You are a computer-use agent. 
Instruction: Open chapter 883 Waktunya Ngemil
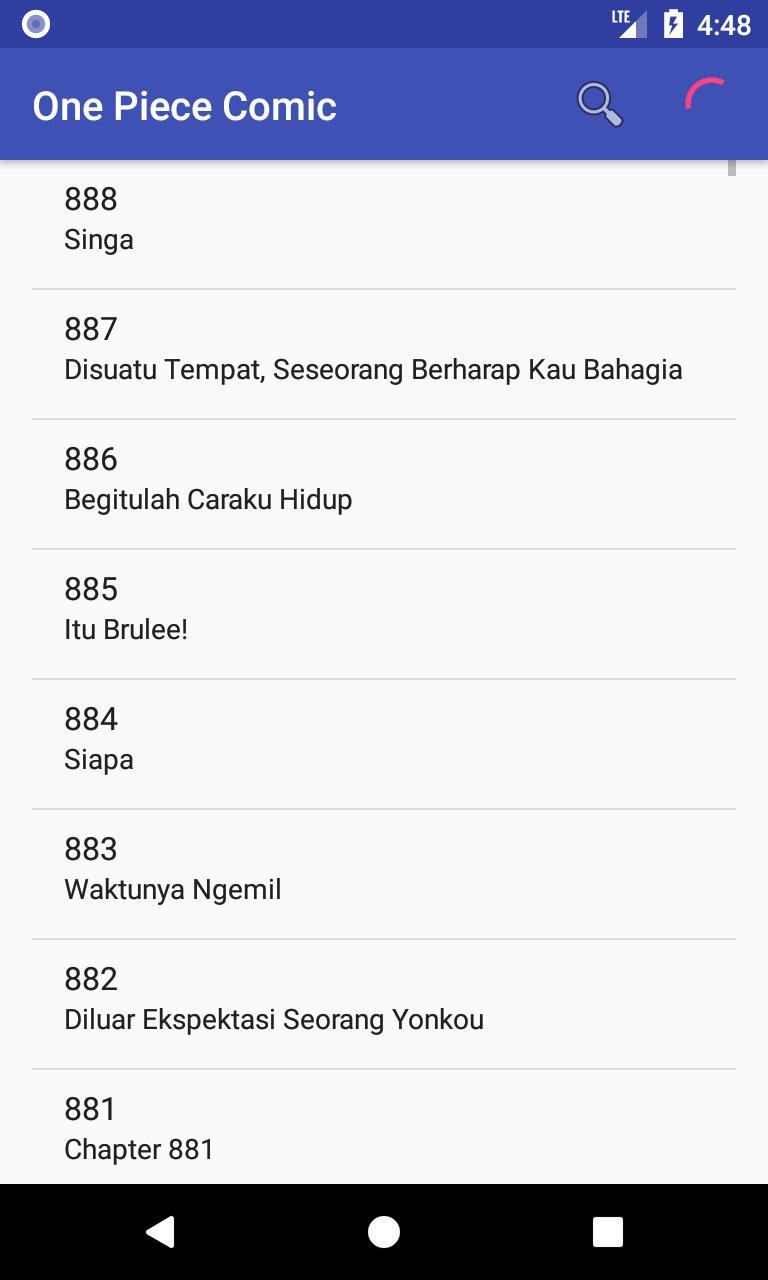point(384,870)
